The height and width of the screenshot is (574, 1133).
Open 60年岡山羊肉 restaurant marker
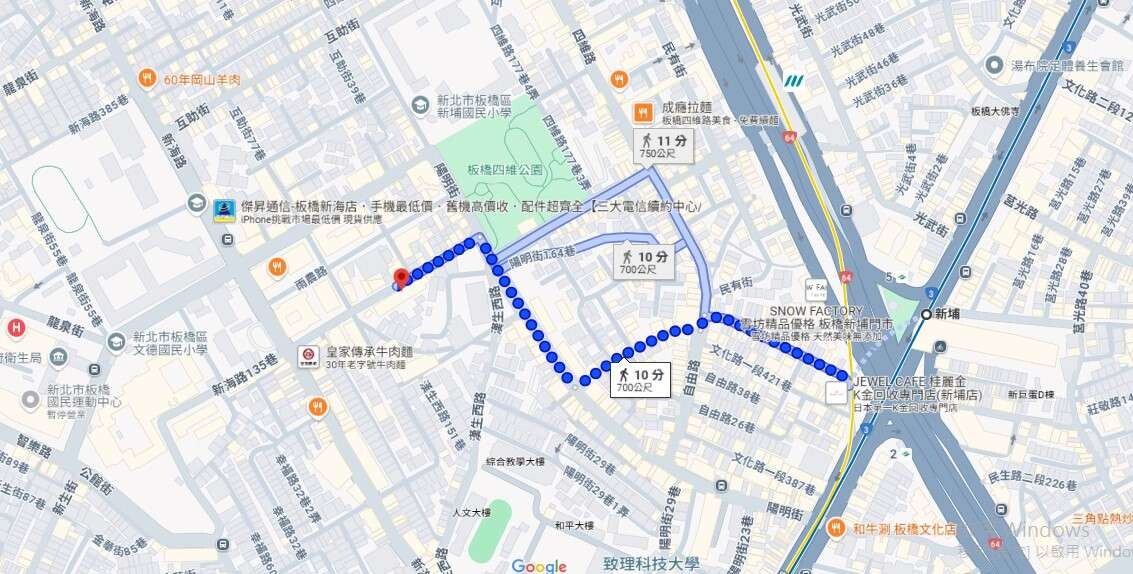[147, 77]
